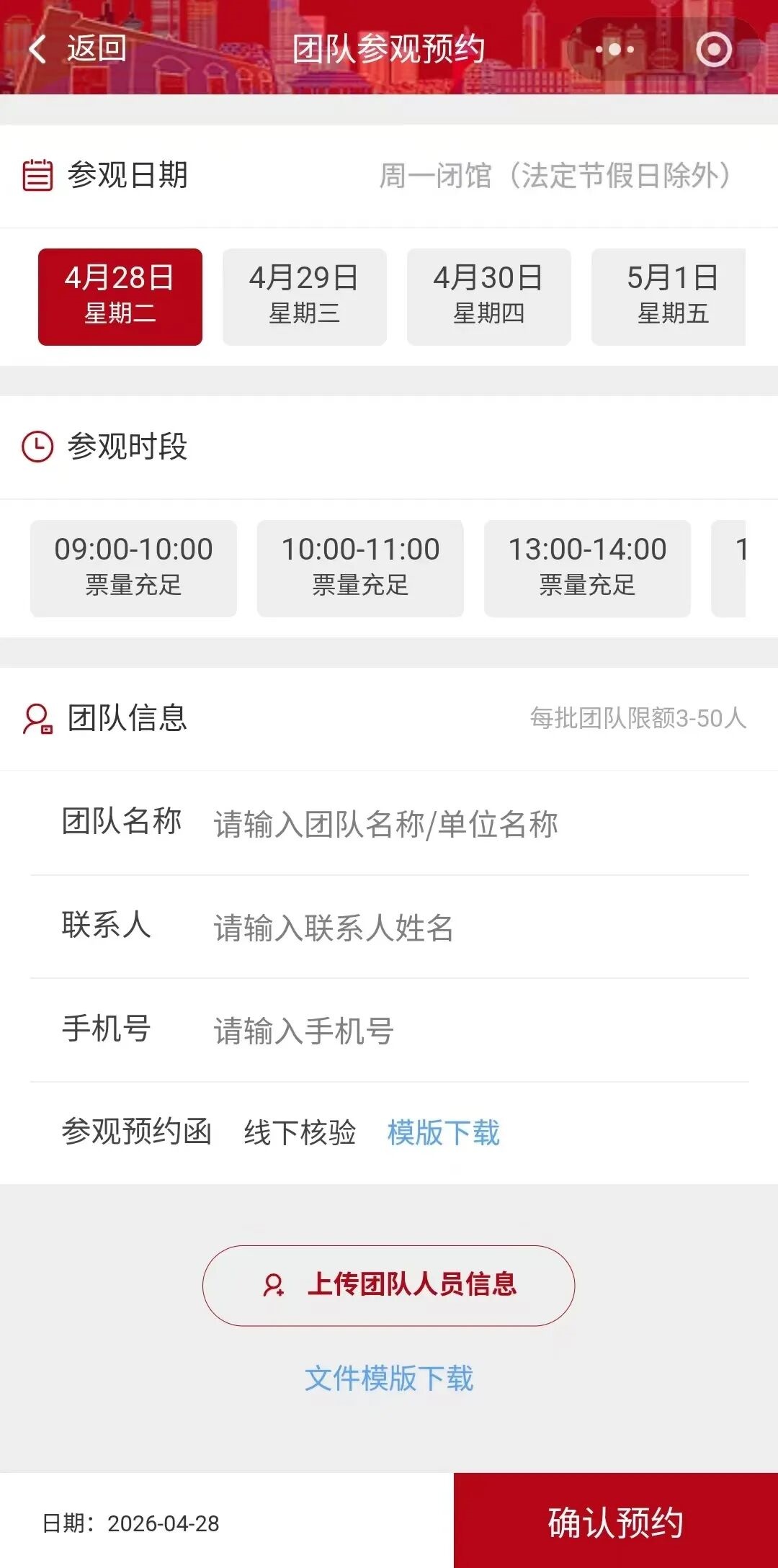Image resolution: width=778 pixels, height=1568 pixels.
Task: Enter the contact name in 联系人 field
Action: click(475, 928)
